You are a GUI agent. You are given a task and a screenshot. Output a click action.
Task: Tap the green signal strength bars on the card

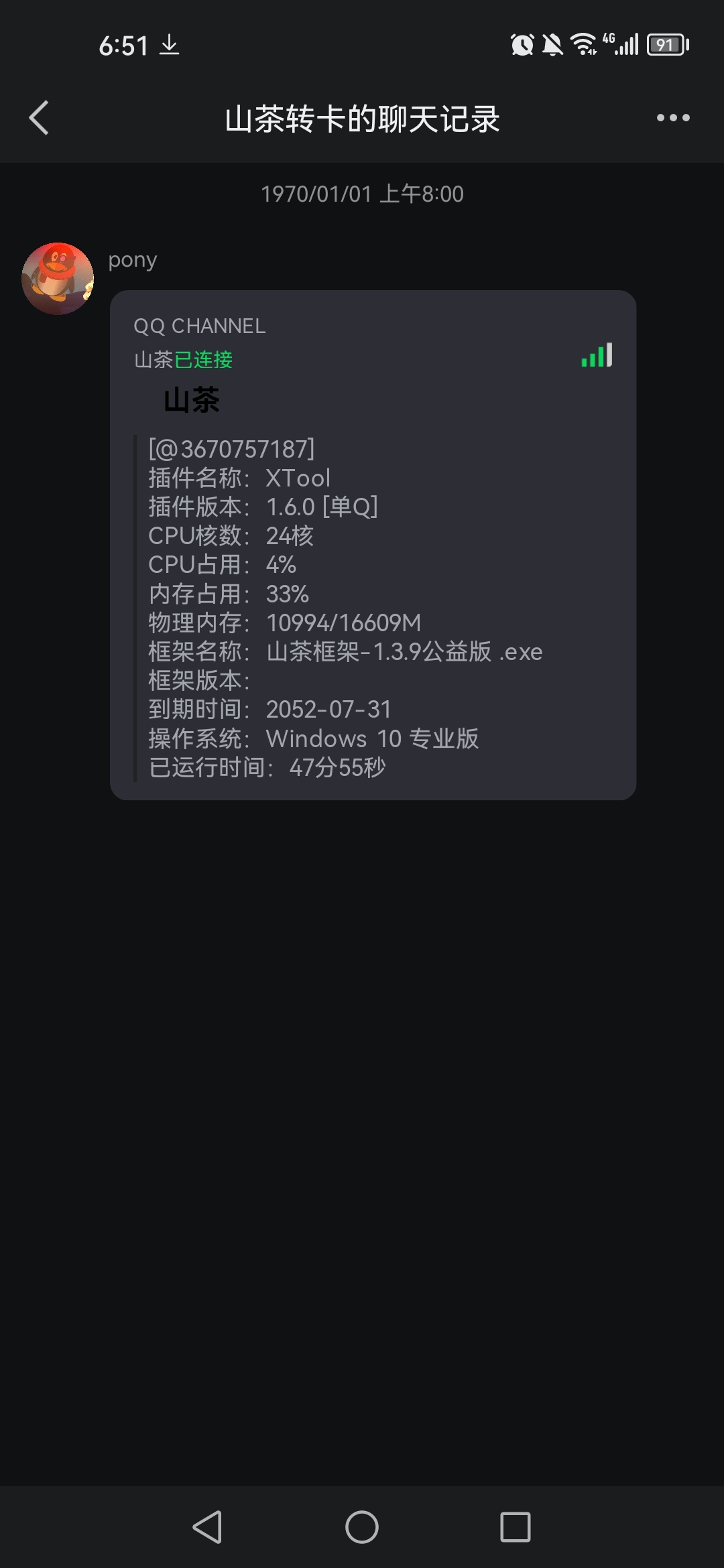597,355
